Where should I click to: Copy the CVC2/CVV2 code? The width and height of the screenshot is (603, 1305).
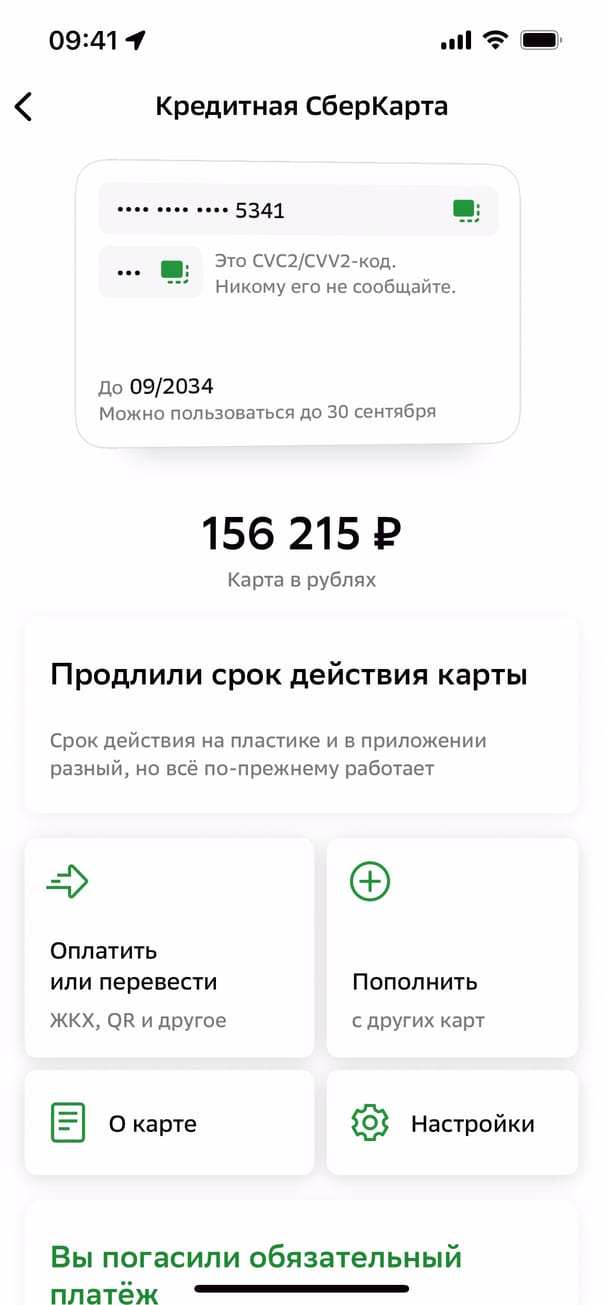(175, 271)
